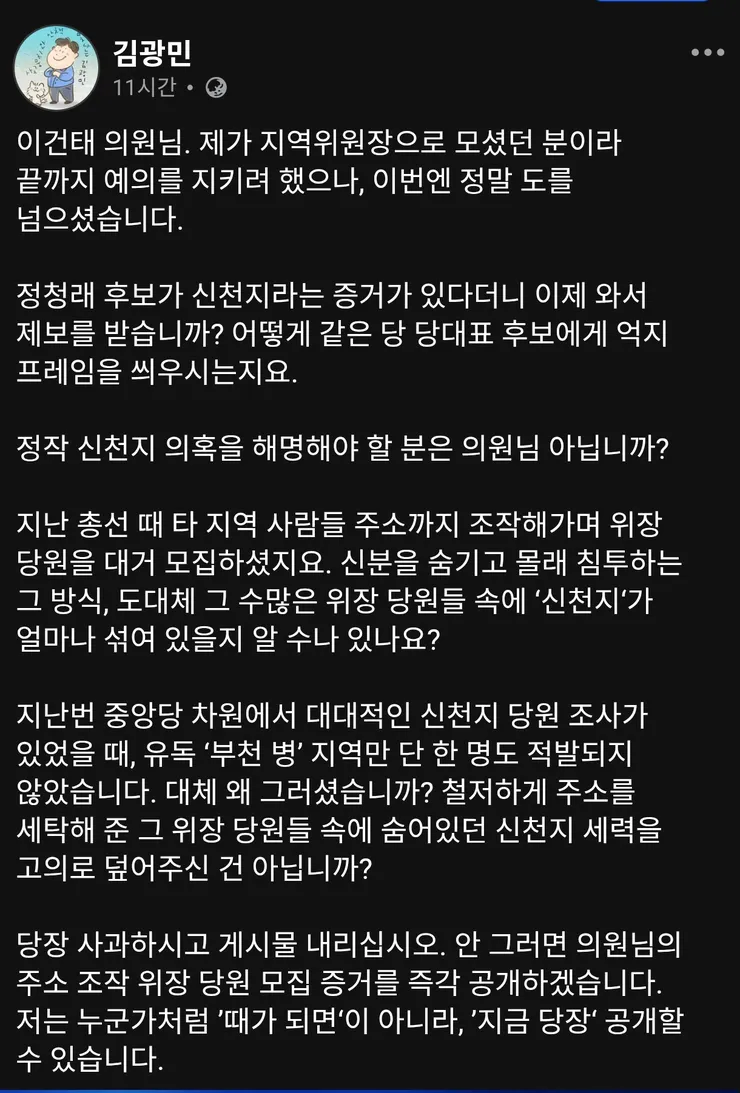
Task: Open 김광민's profile picture
Action: 56,68
